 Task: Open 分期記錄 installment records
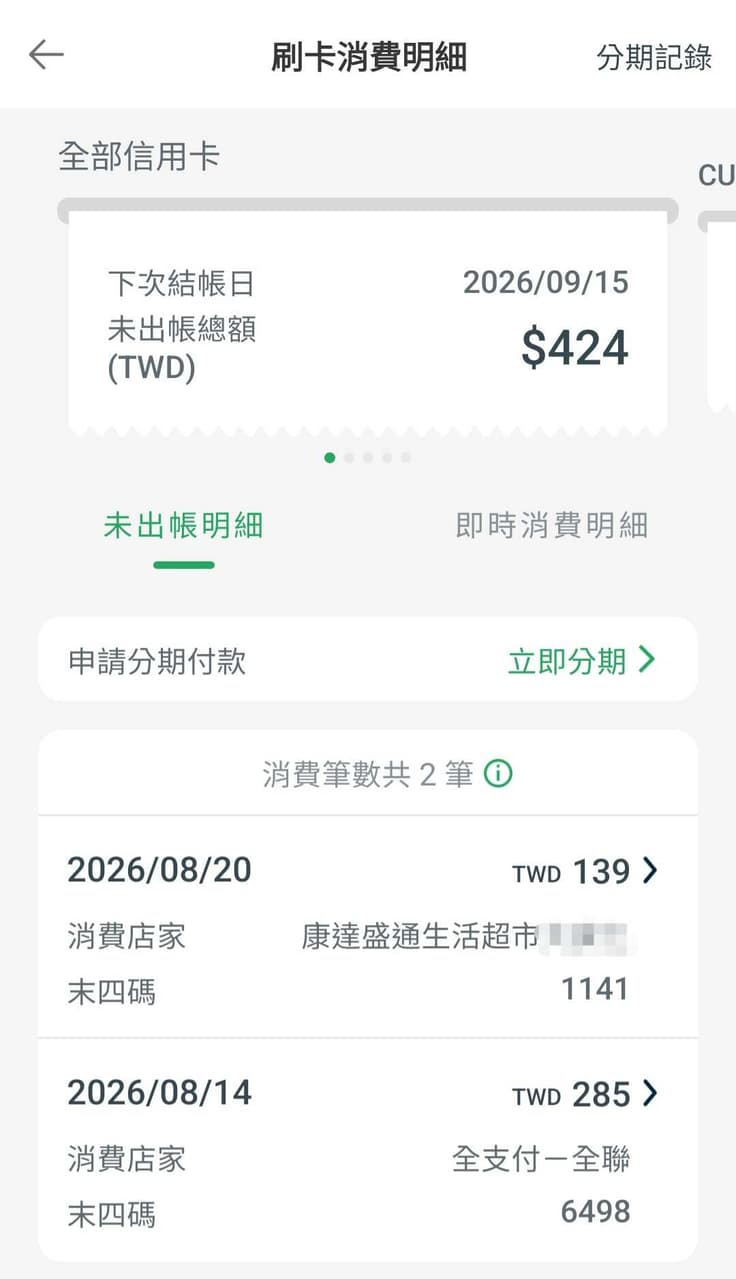click(654, 57)
